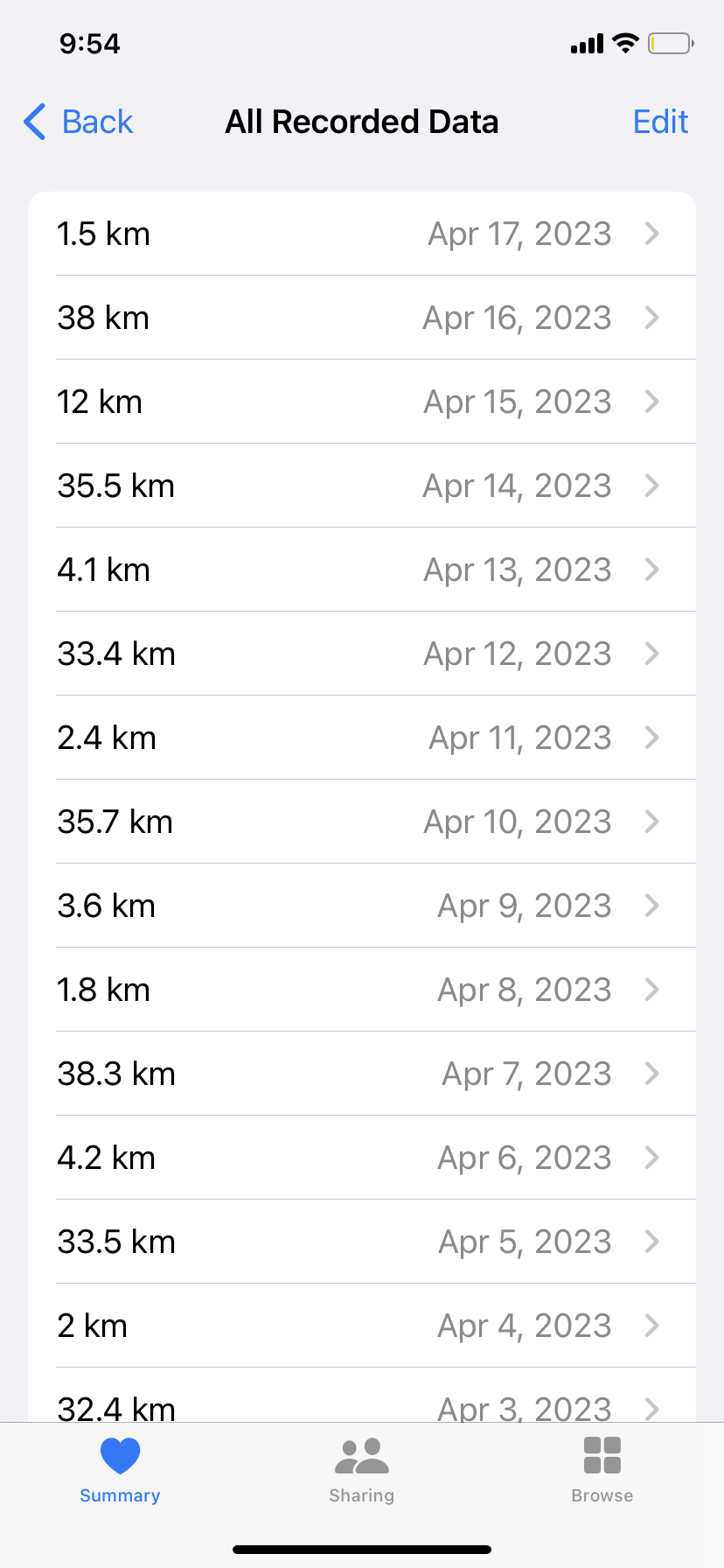Open the 4.1 km entry from Apr 13
724x1568 pixels.
tap(362, 570)
